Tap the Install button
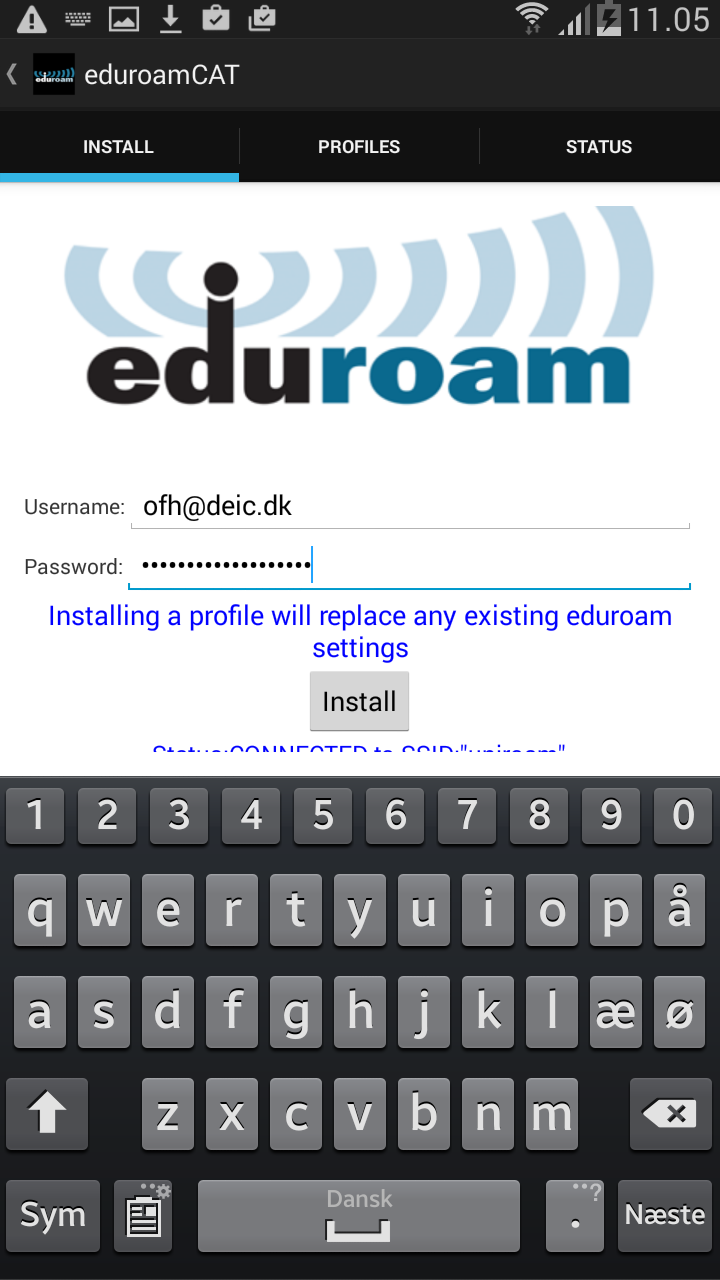720x1280 pixels. pyautogui.click(x=359, y=702)
